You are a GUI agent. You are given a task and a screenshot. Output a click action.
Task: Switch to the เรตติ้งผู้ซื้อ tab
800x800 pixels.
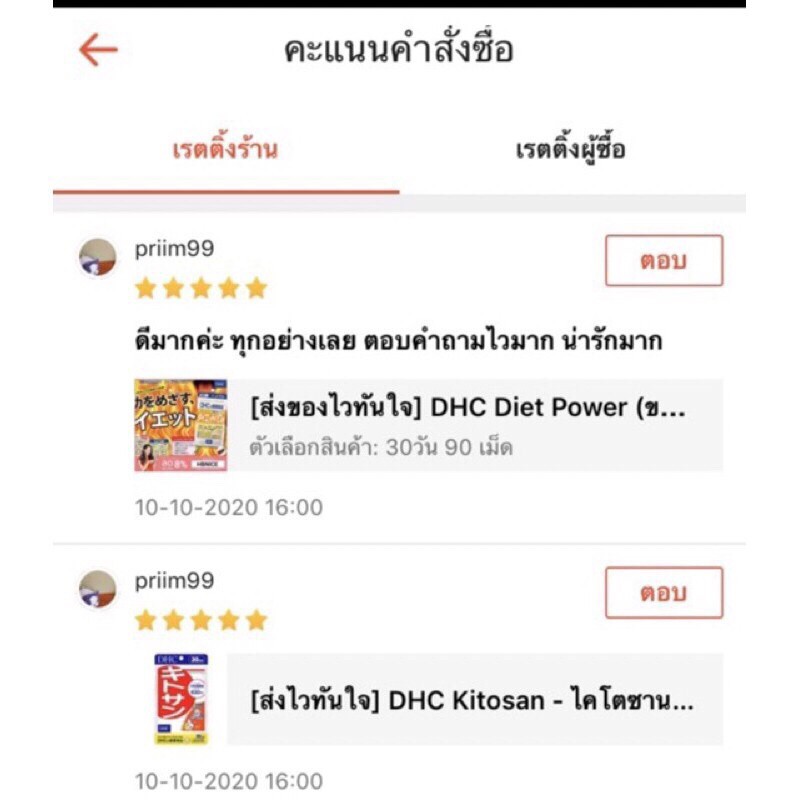point(571,151)
